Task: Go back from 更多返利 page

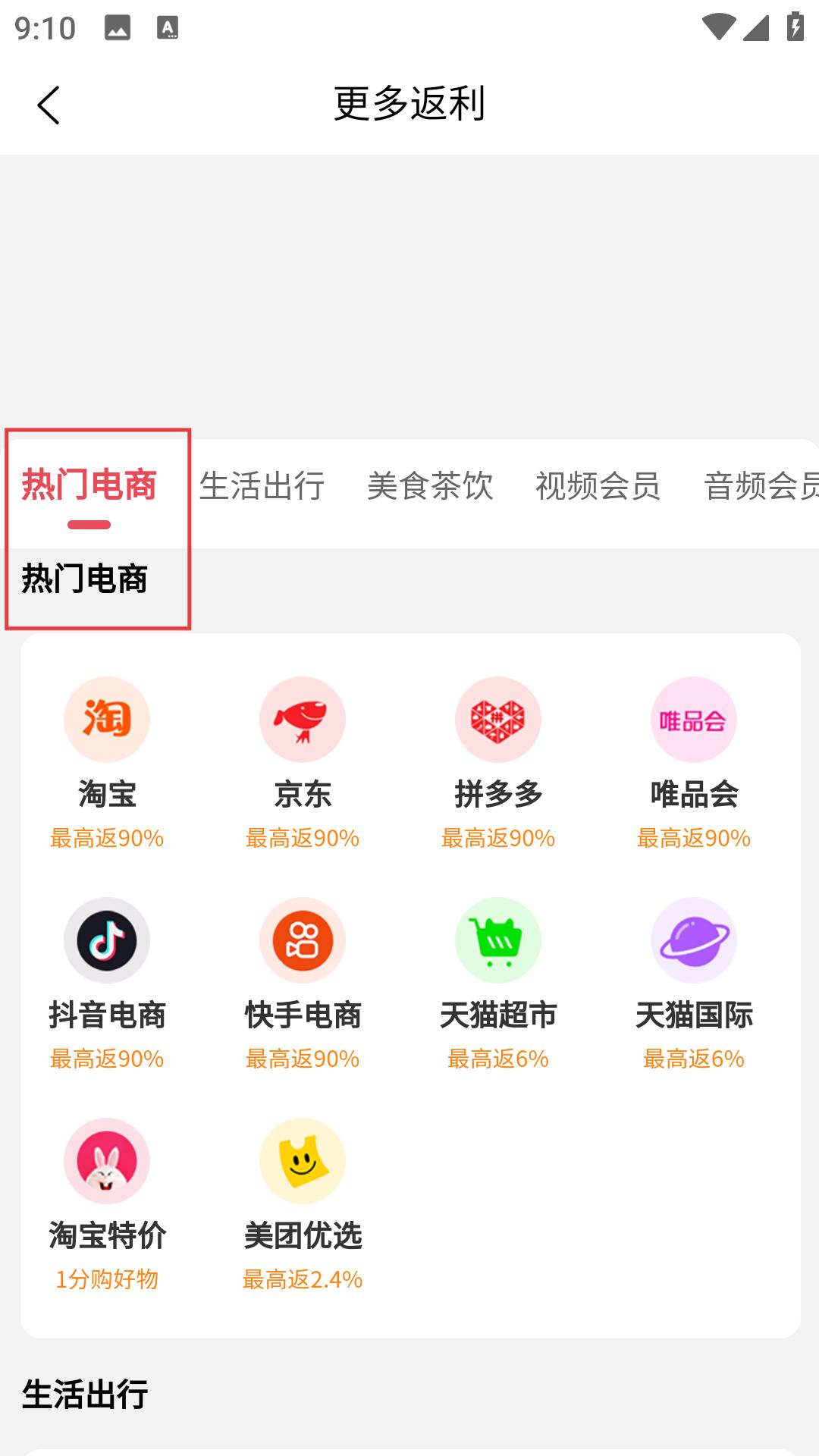Action: pyautogui.click(x=49, y=105)
